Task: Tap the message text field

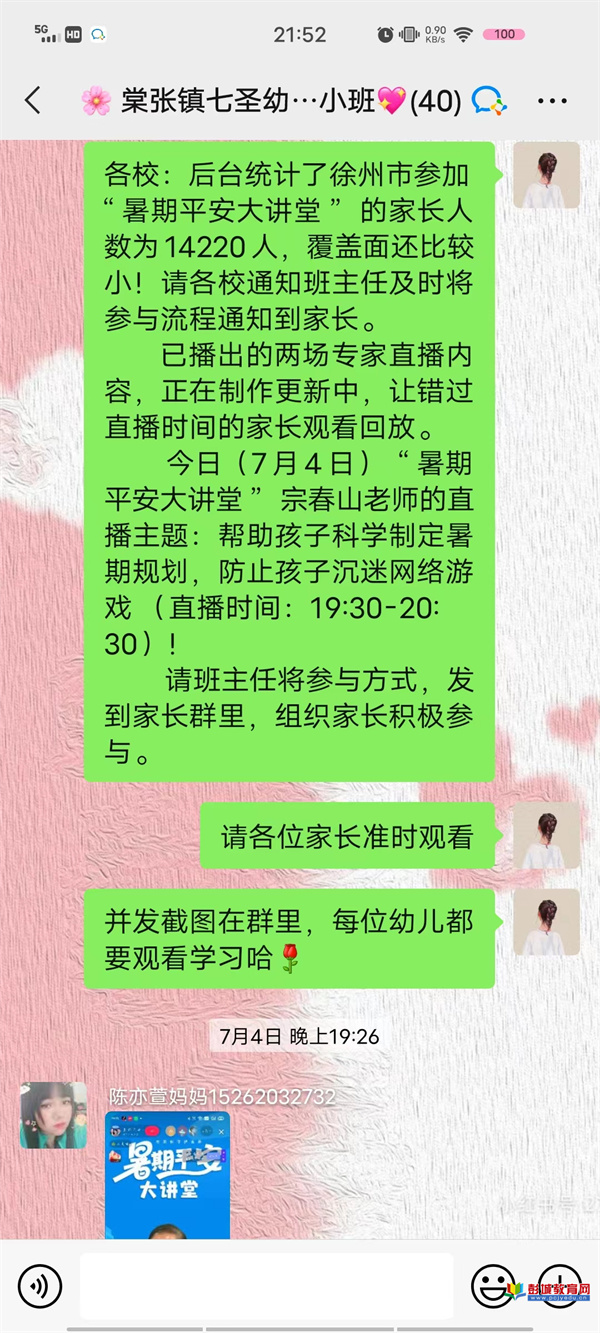Action: [x=266, y=1285]
